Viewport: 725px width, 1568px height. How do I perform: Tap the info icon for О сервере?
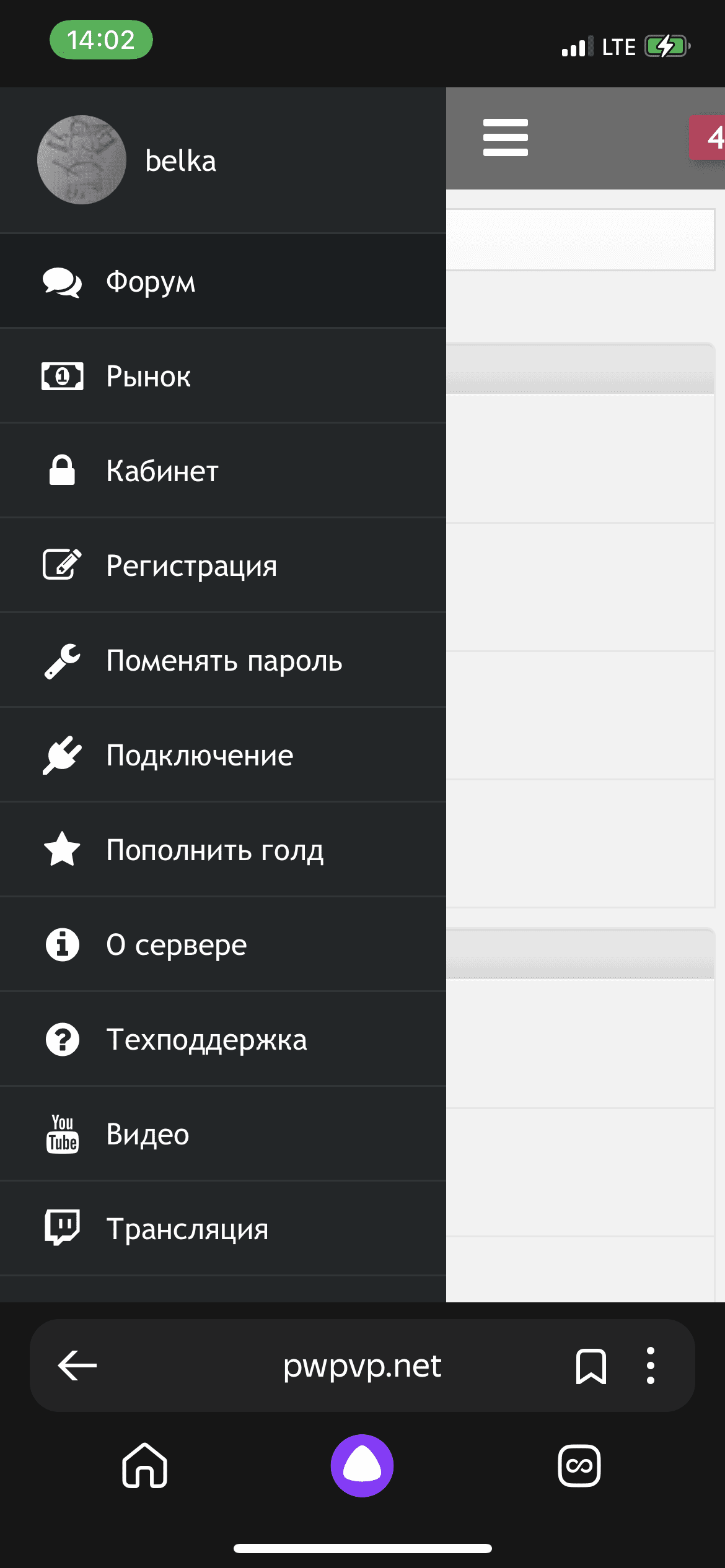pos(62,944)
